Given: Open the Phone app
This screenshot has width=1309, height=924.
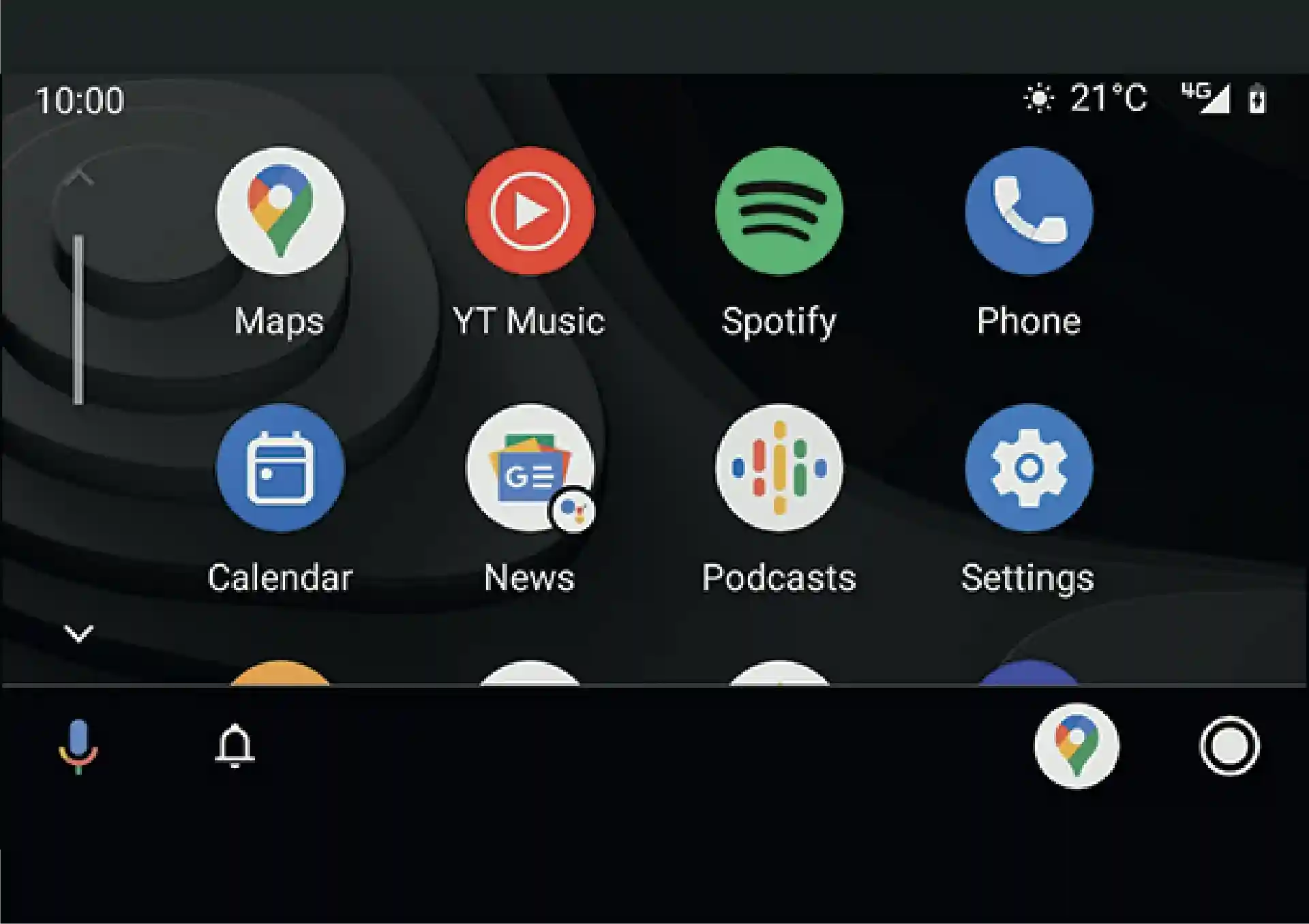Looking at the screenshot, I should (x=1029, y=211).
